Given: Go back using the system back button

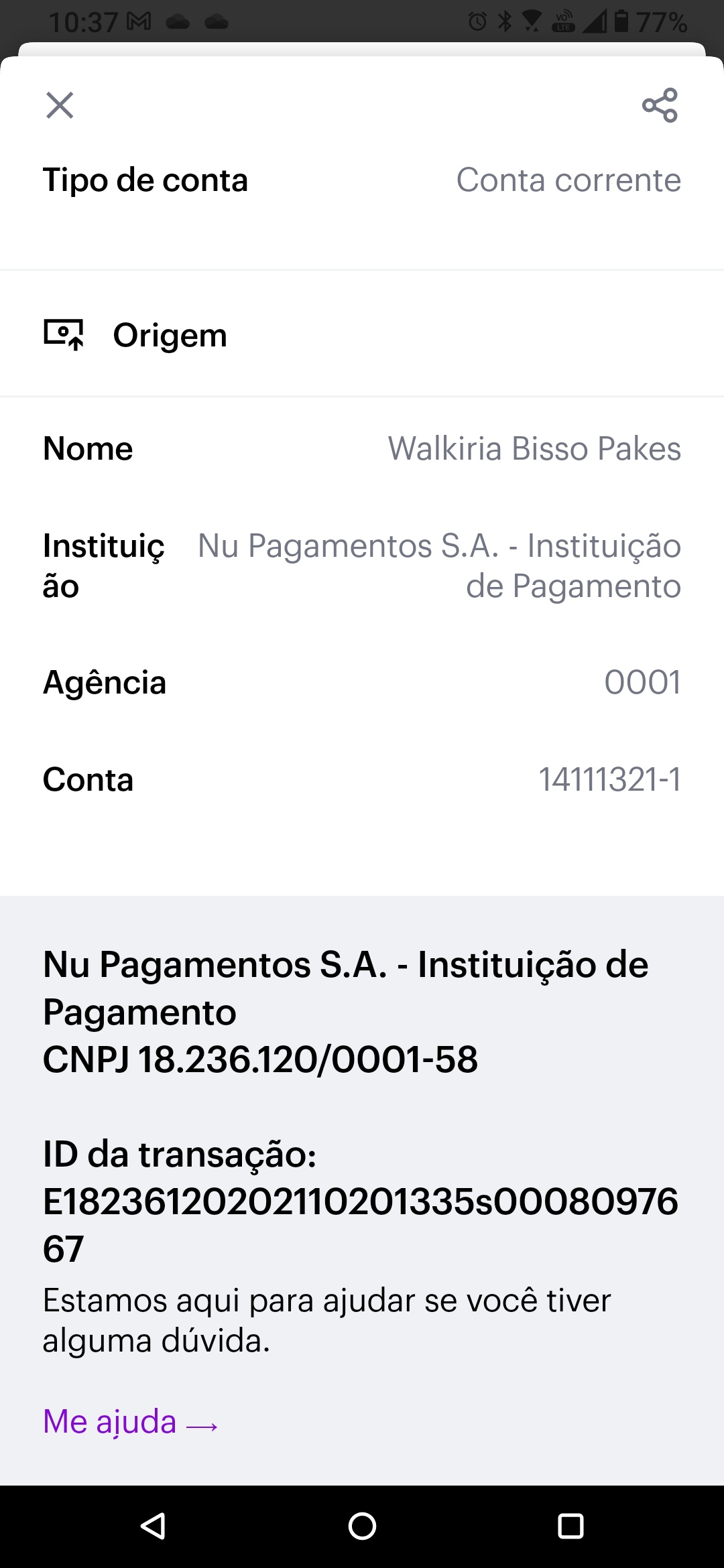Looking at the screenshot, I should [154, 1526].
